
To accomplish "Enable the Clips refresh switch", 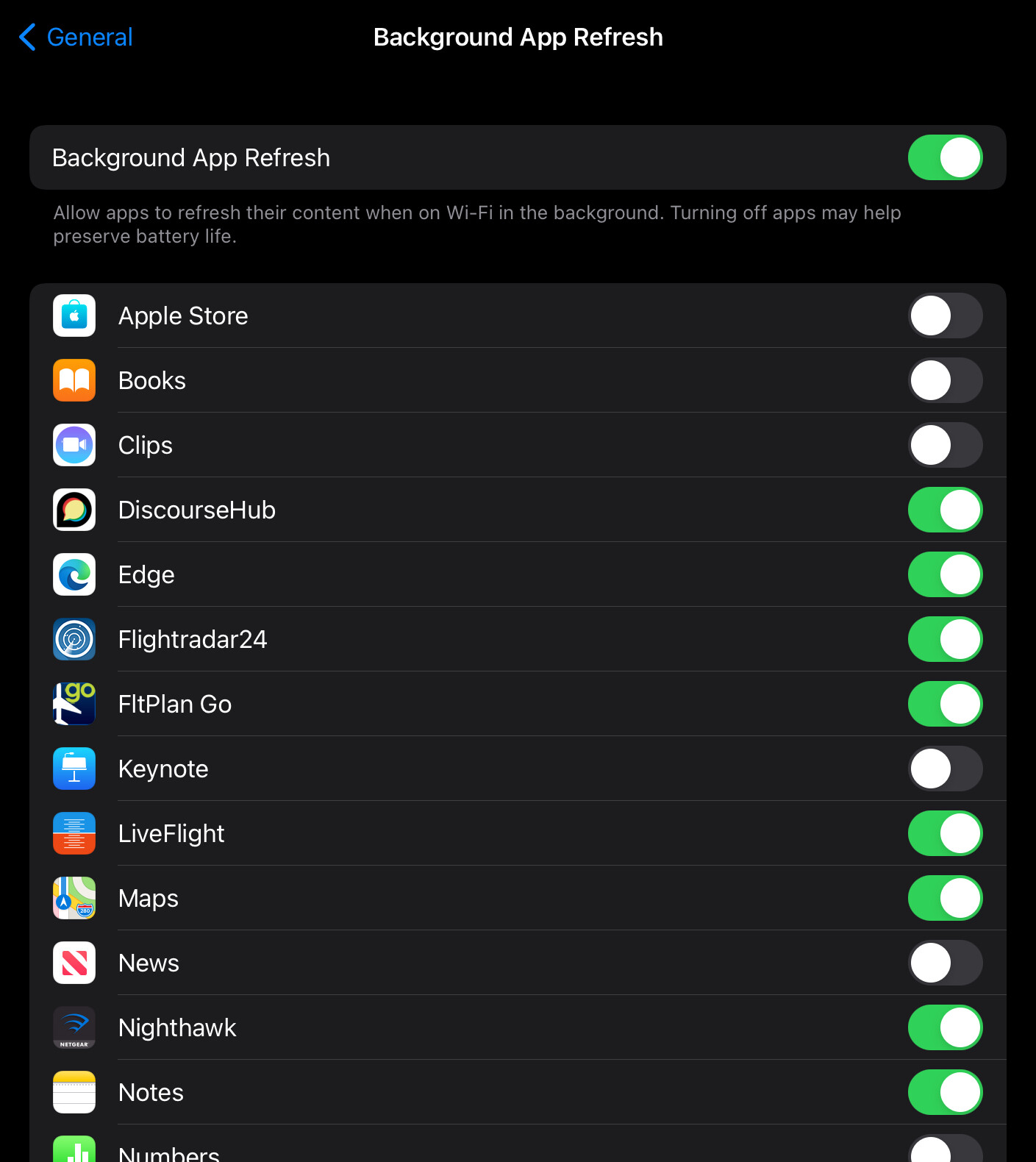I will click(x=945, y=445).
